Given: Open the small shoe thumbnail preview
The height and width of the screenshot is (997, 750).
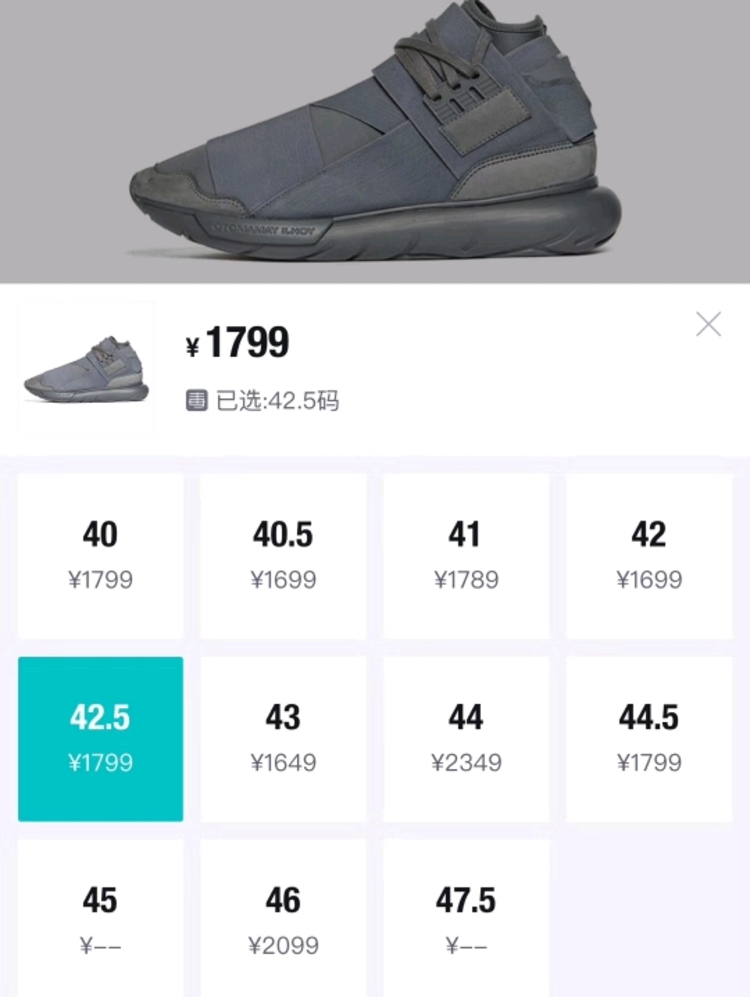Looking at the screenshot, I should click(x=86, y=368).
